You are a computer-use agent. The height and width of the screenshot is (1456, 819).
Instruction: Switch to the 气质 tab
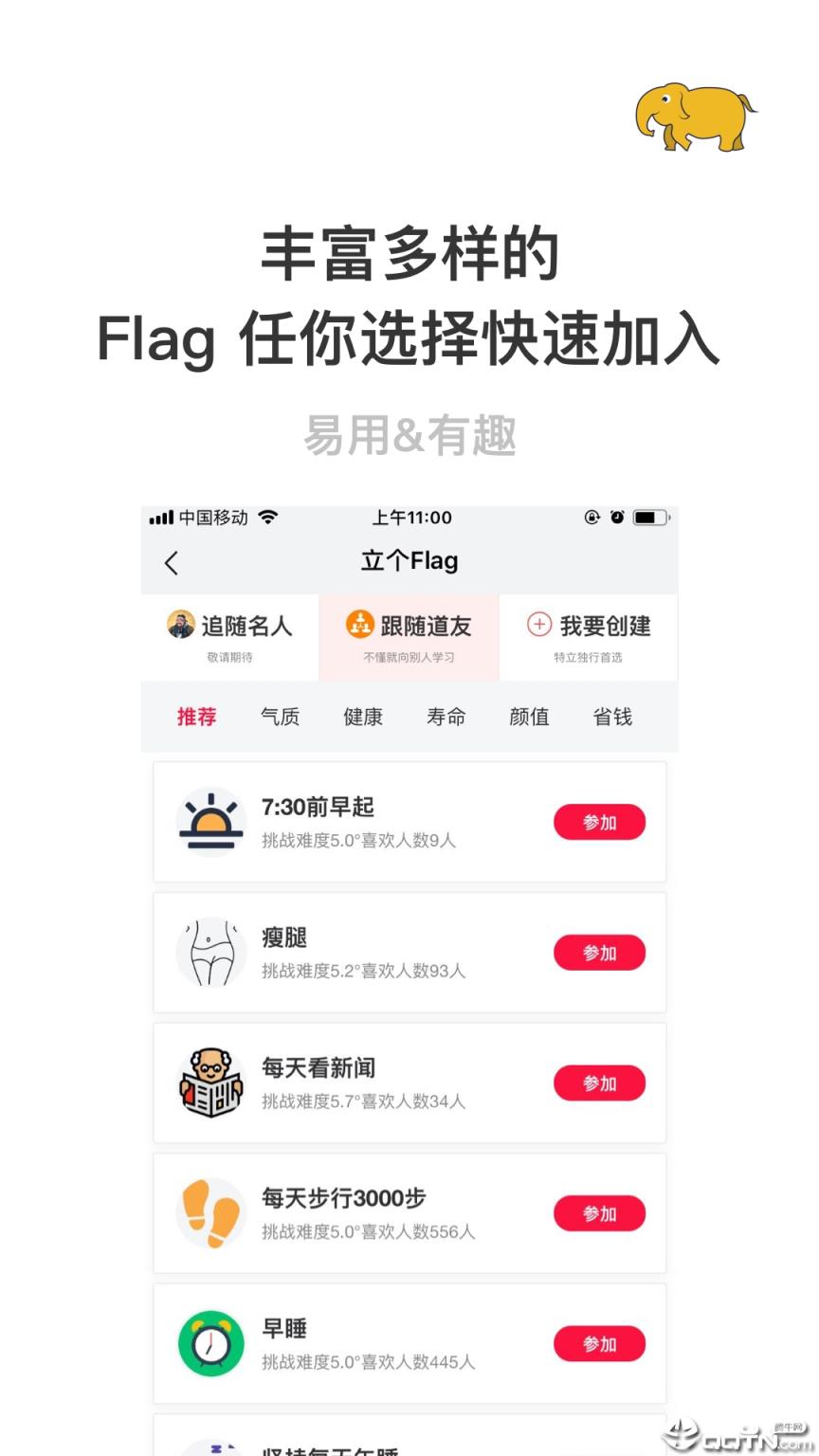[x=280, y=718]
